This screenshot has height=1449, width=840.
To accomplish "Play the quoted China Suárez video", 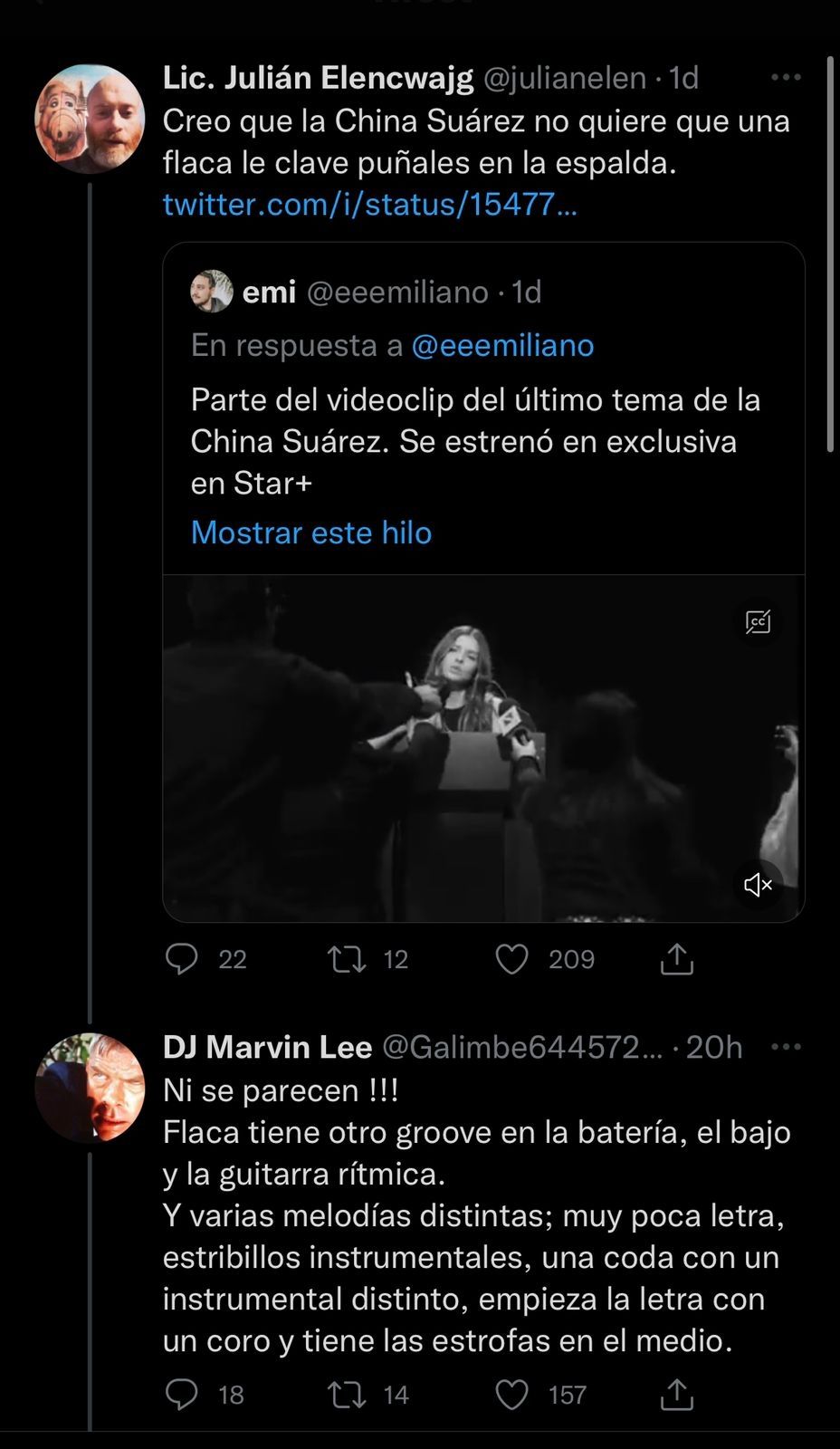I will (x=483, y=748).
